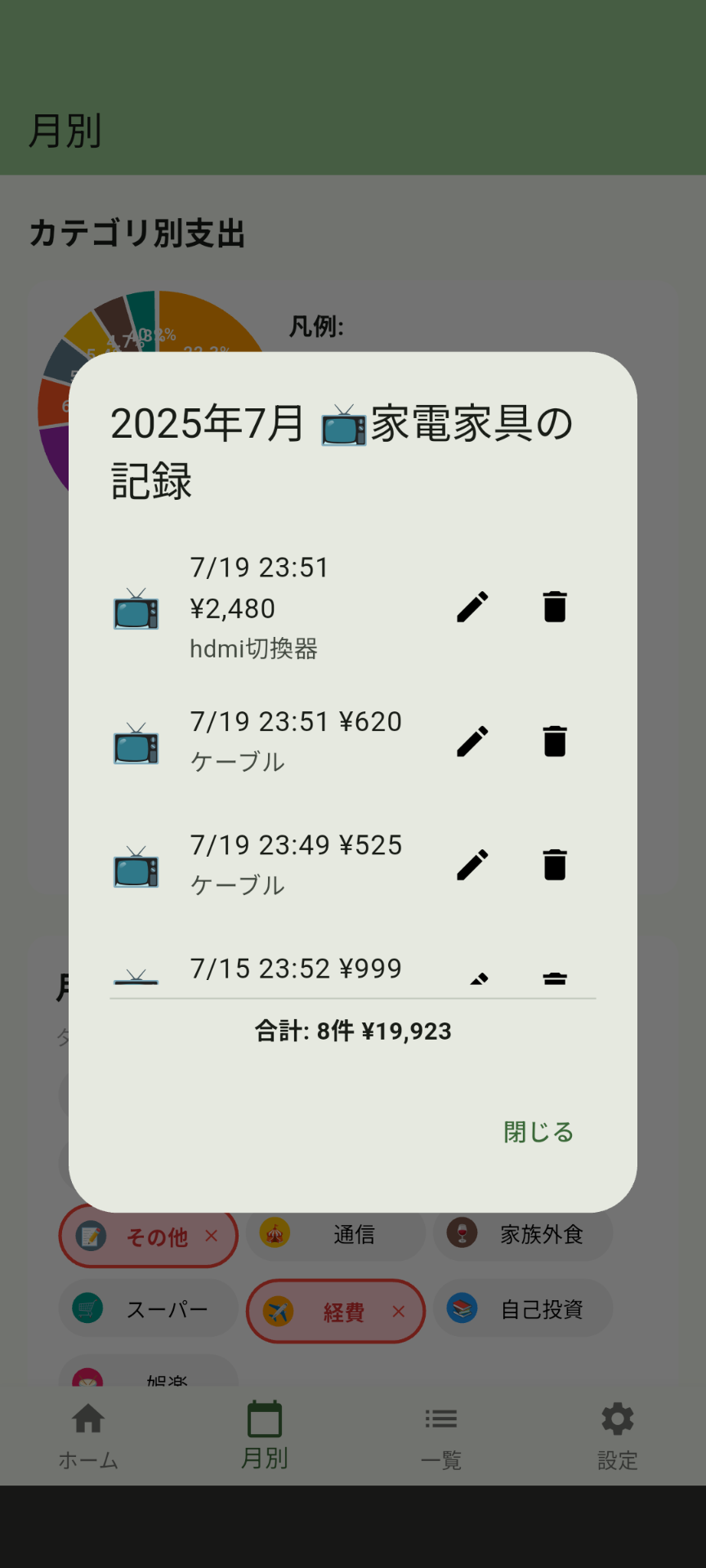Select the 家族外食 category chip
Screen dimensions: 706x1568
coord(523,1234)
